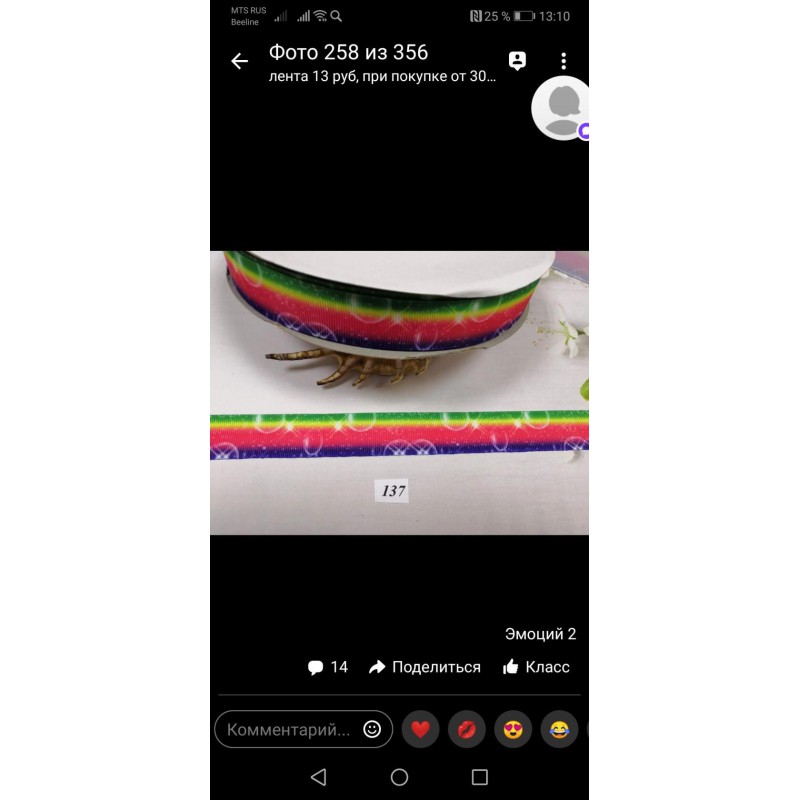
Task: React with the red heart emoji
Action: 420,729
